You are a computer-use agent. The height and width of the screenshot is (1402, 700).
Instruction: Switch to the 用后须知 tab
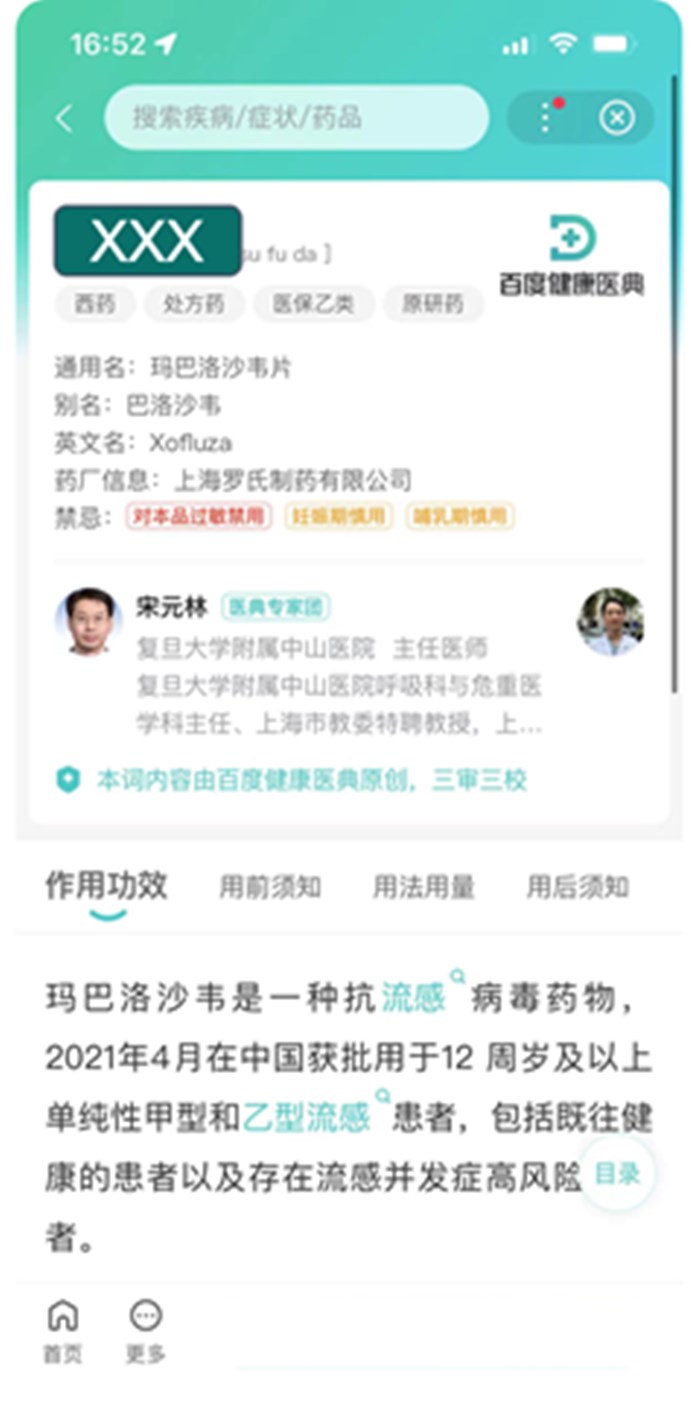(577, 886)
